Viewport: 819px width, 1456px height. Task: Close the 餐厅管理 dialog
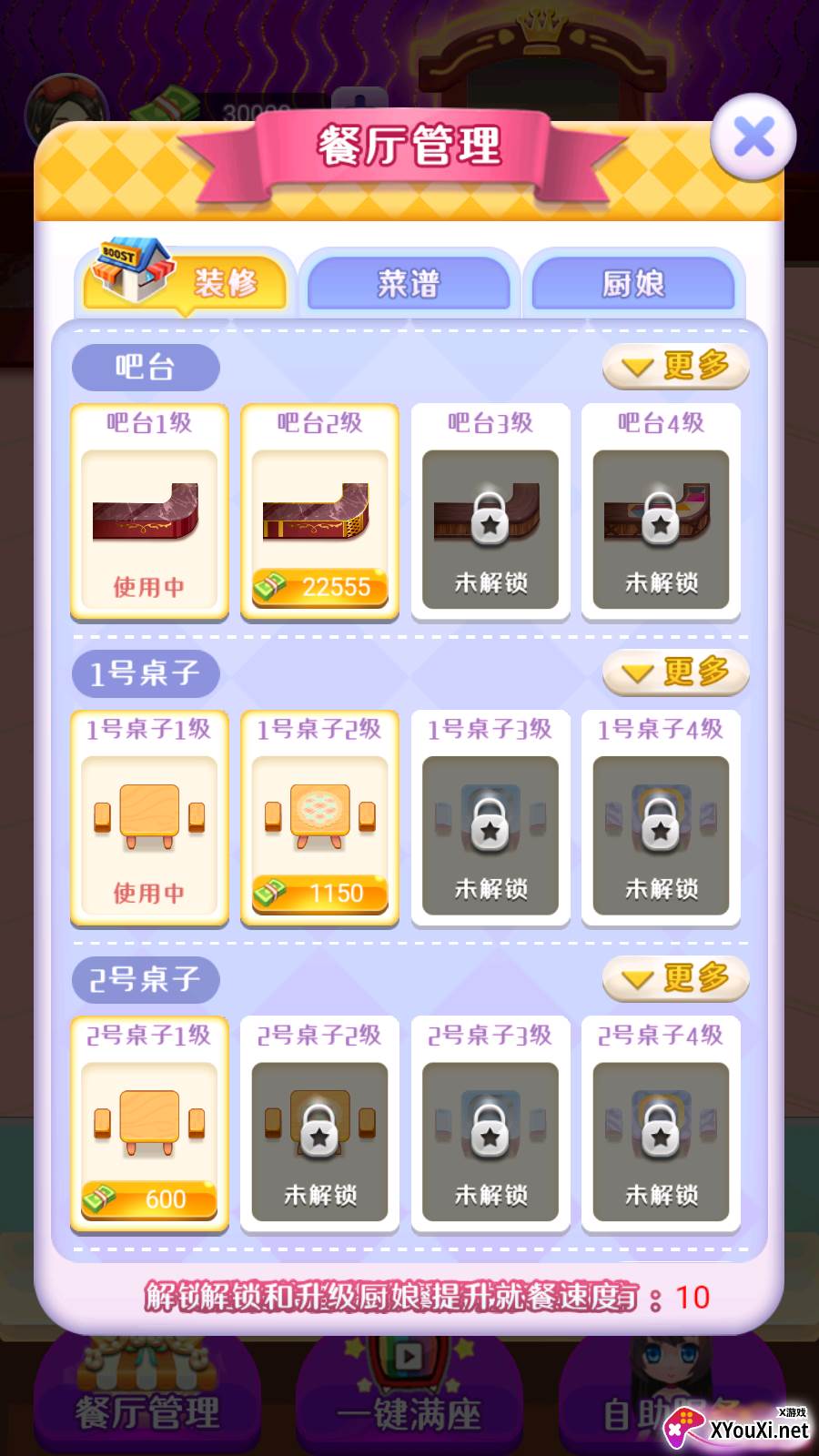click(753, 137)
